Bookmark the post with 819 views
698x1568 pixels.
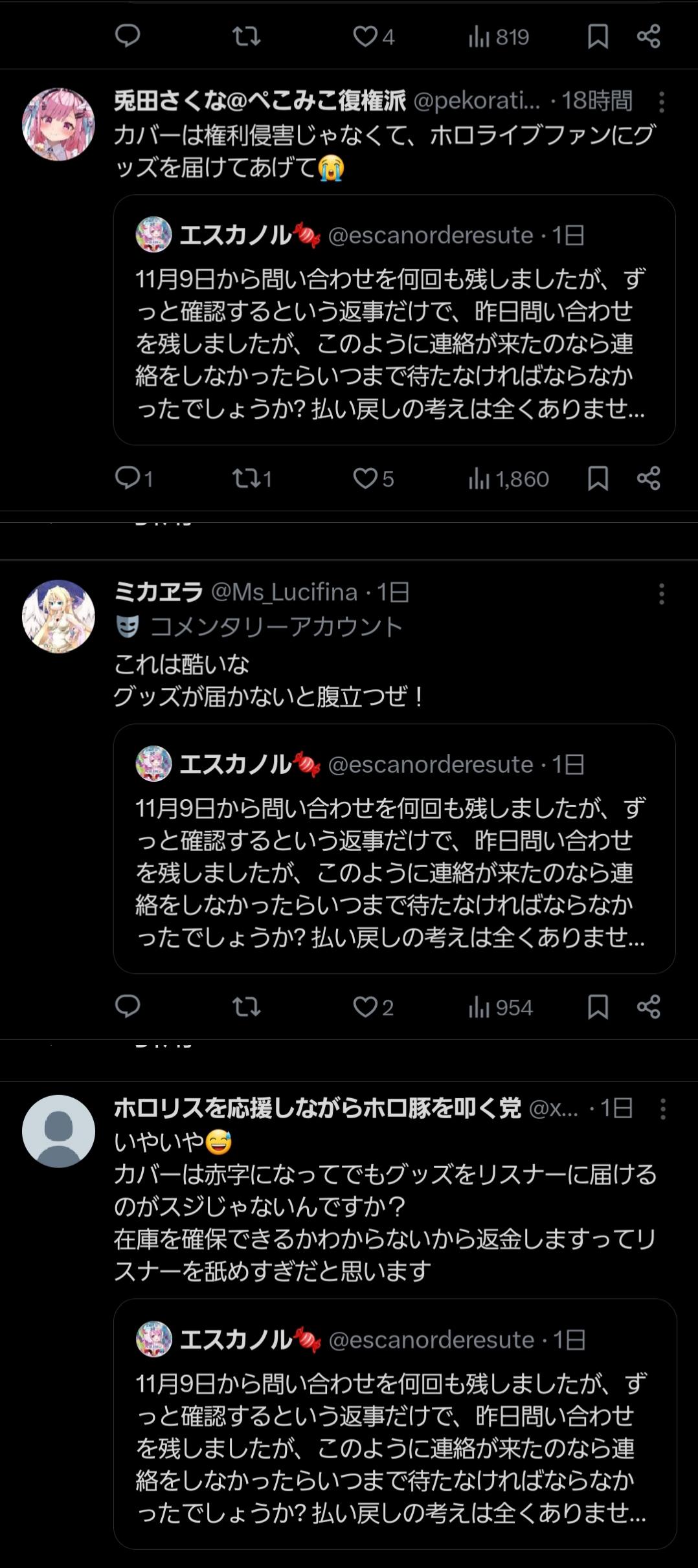click(598, 37)
